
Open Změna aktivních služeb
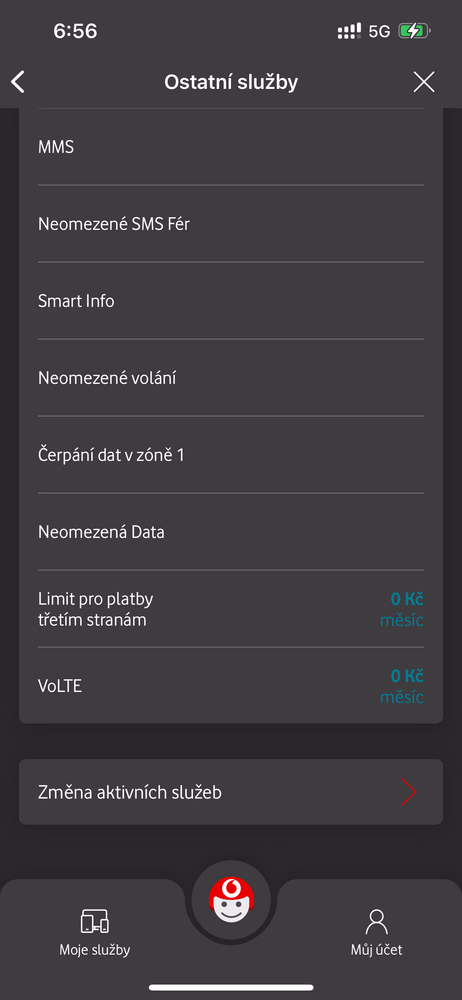point(231,792)
